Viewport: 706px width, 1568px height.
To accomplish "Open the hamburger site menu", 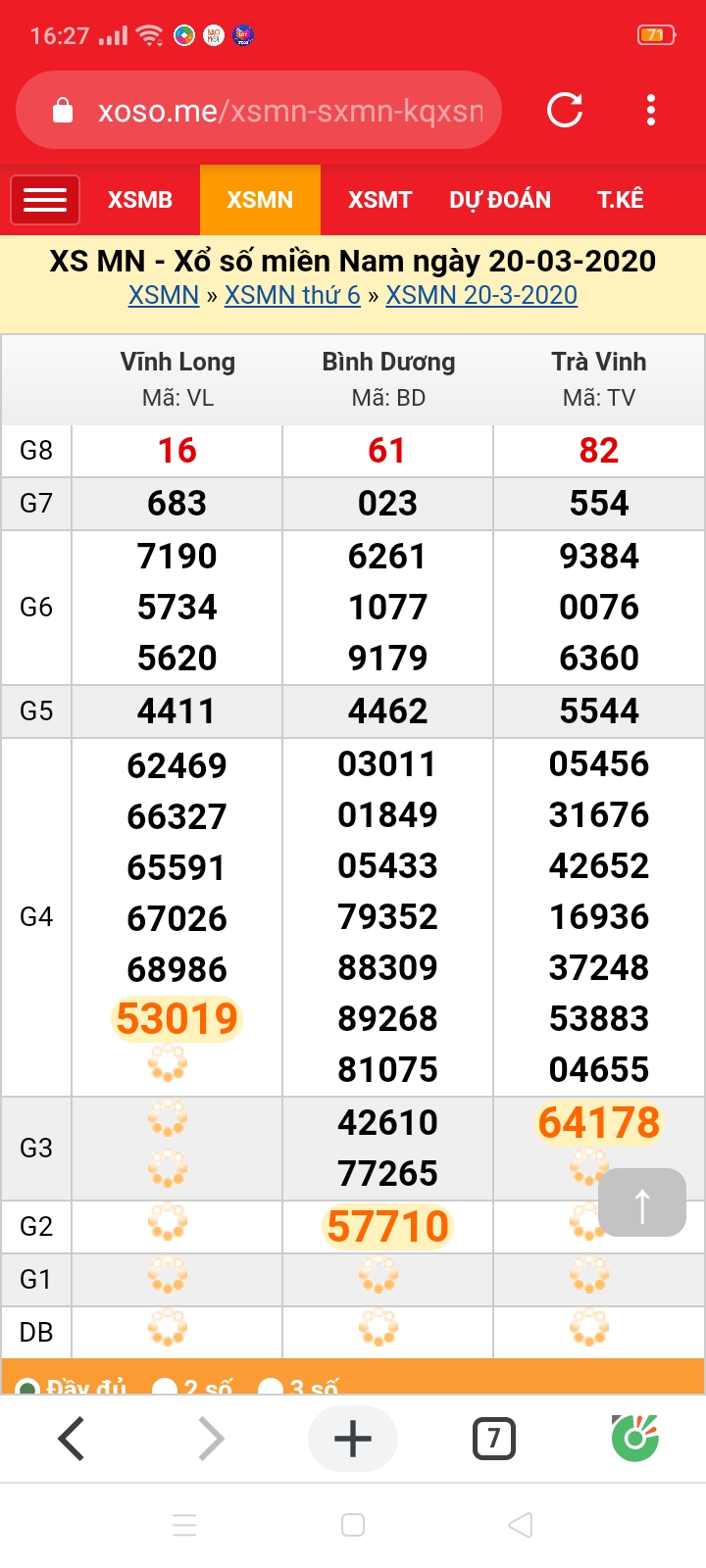I will pos(45,200).
